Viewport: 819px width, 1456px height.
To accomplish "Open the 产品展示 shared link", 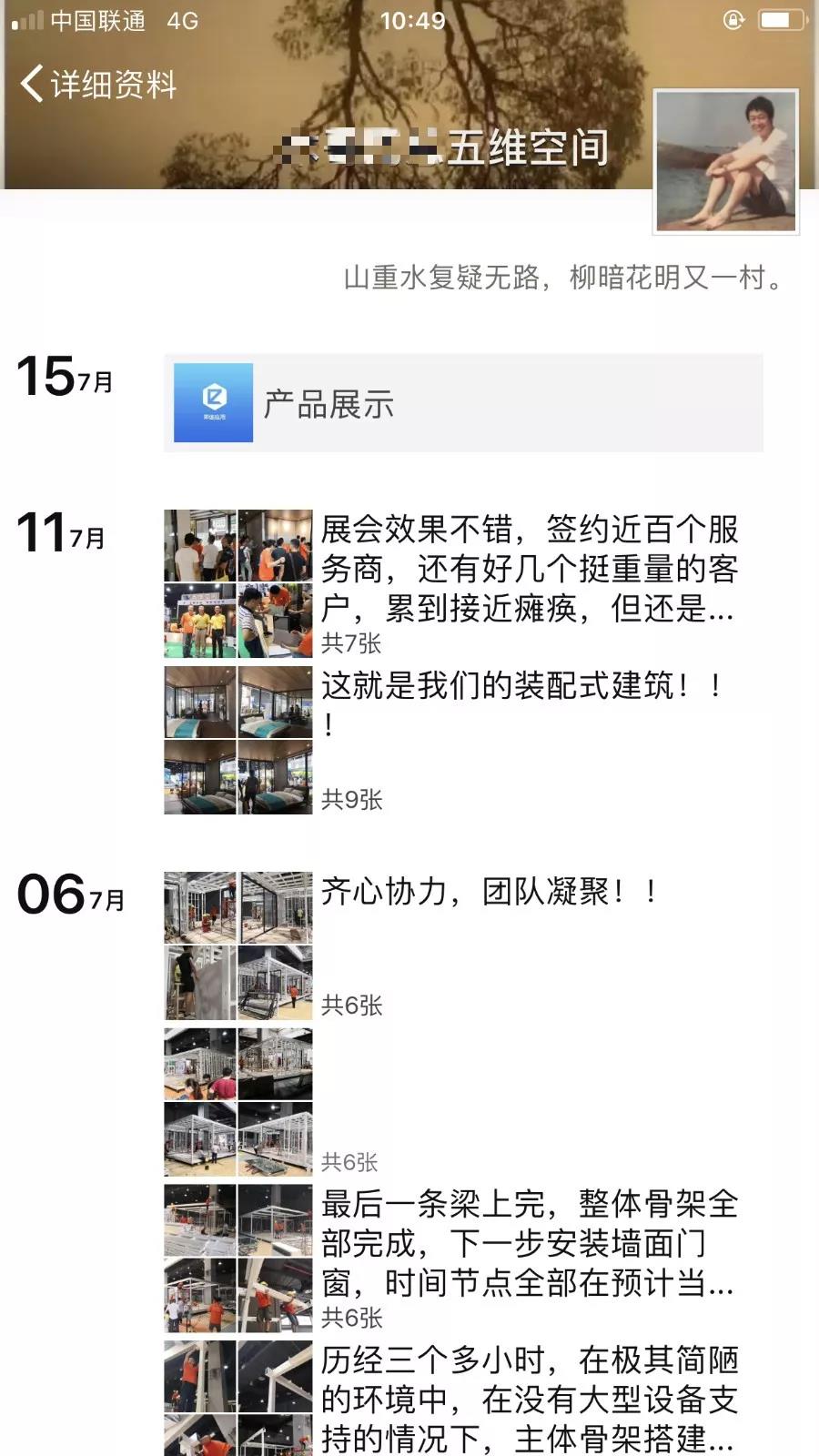I will (x=463, y=403).
